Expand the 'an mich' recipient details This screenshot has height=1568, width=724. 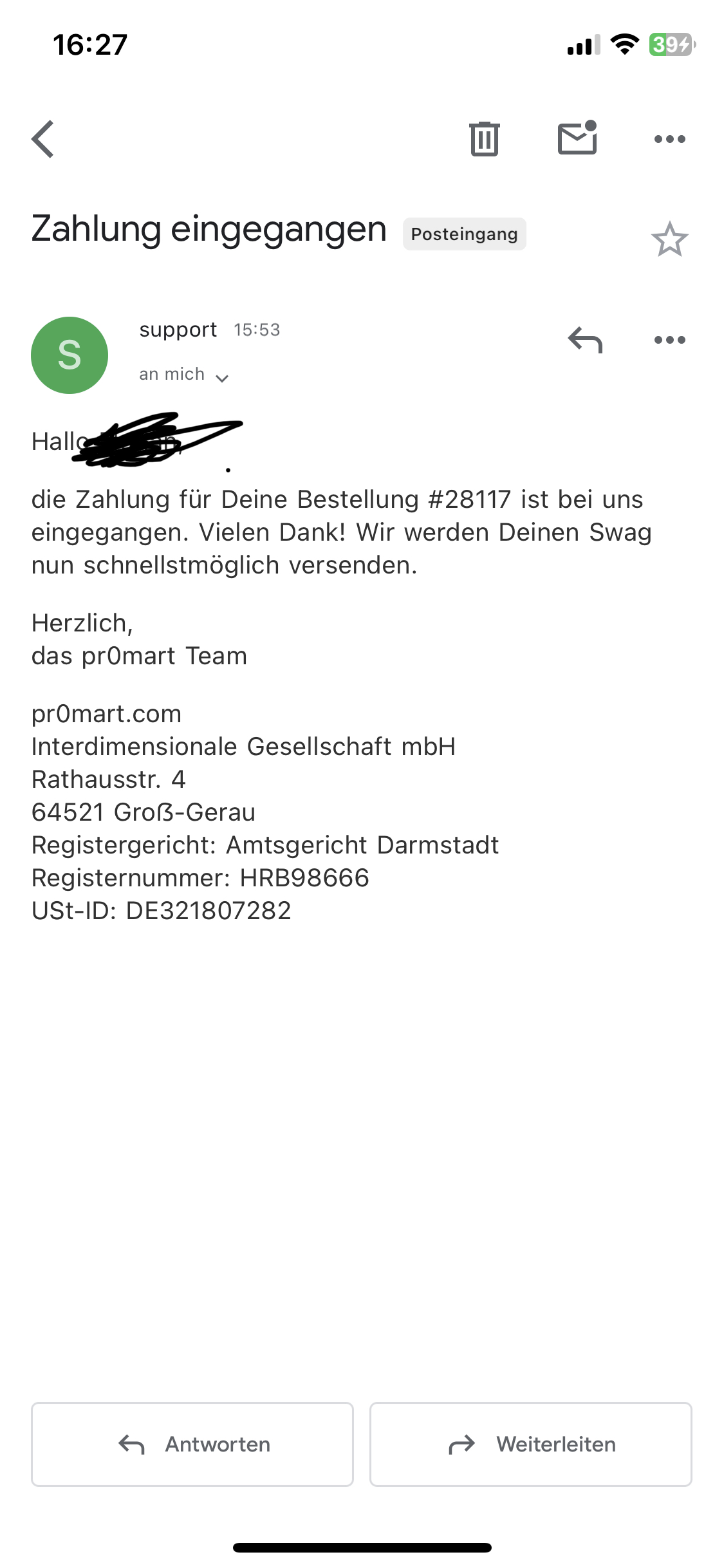click(x=221, y=378)
